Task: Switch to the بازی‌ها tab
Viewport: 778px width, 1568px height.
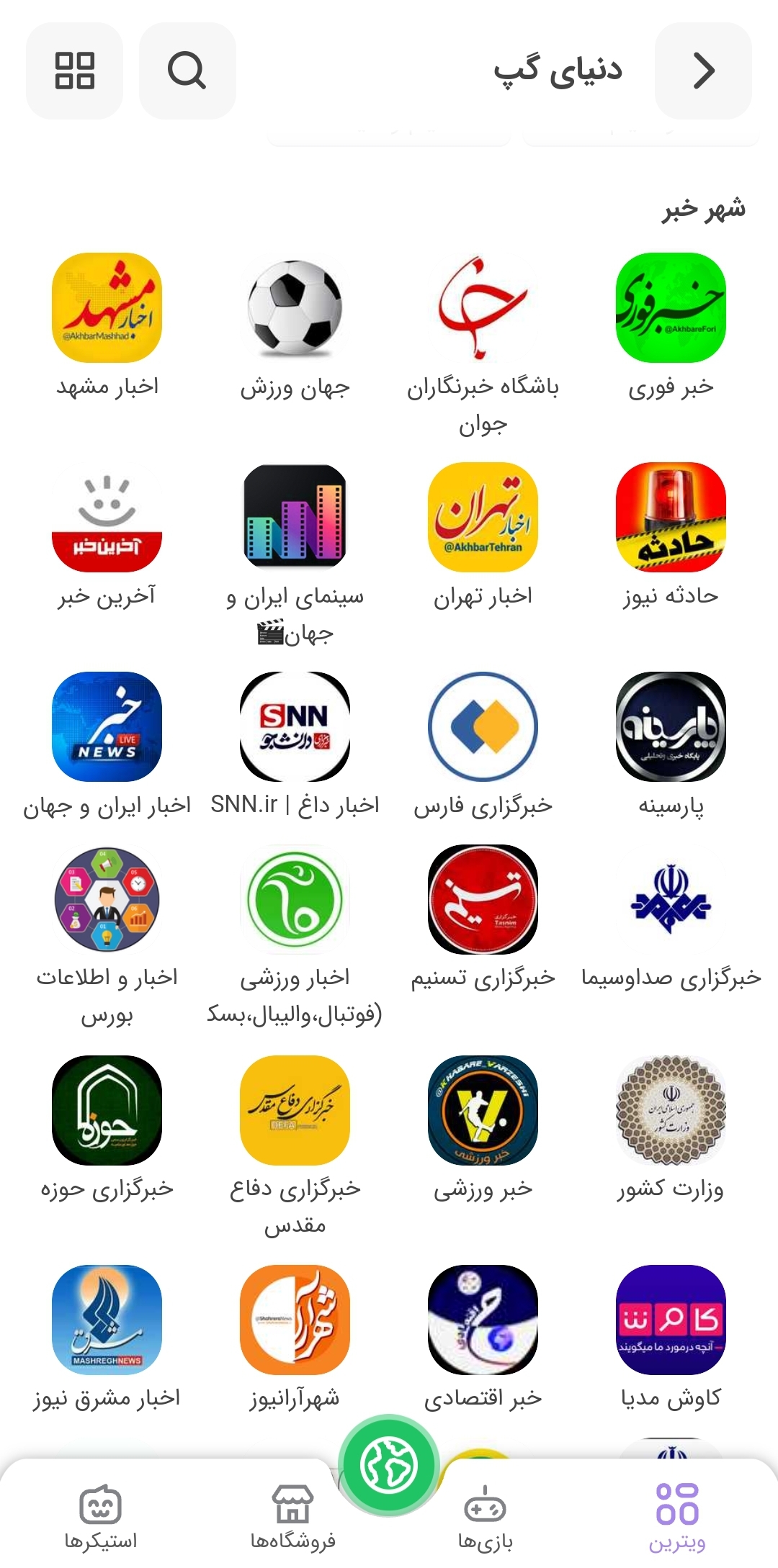Action: tap(485, 1517)
